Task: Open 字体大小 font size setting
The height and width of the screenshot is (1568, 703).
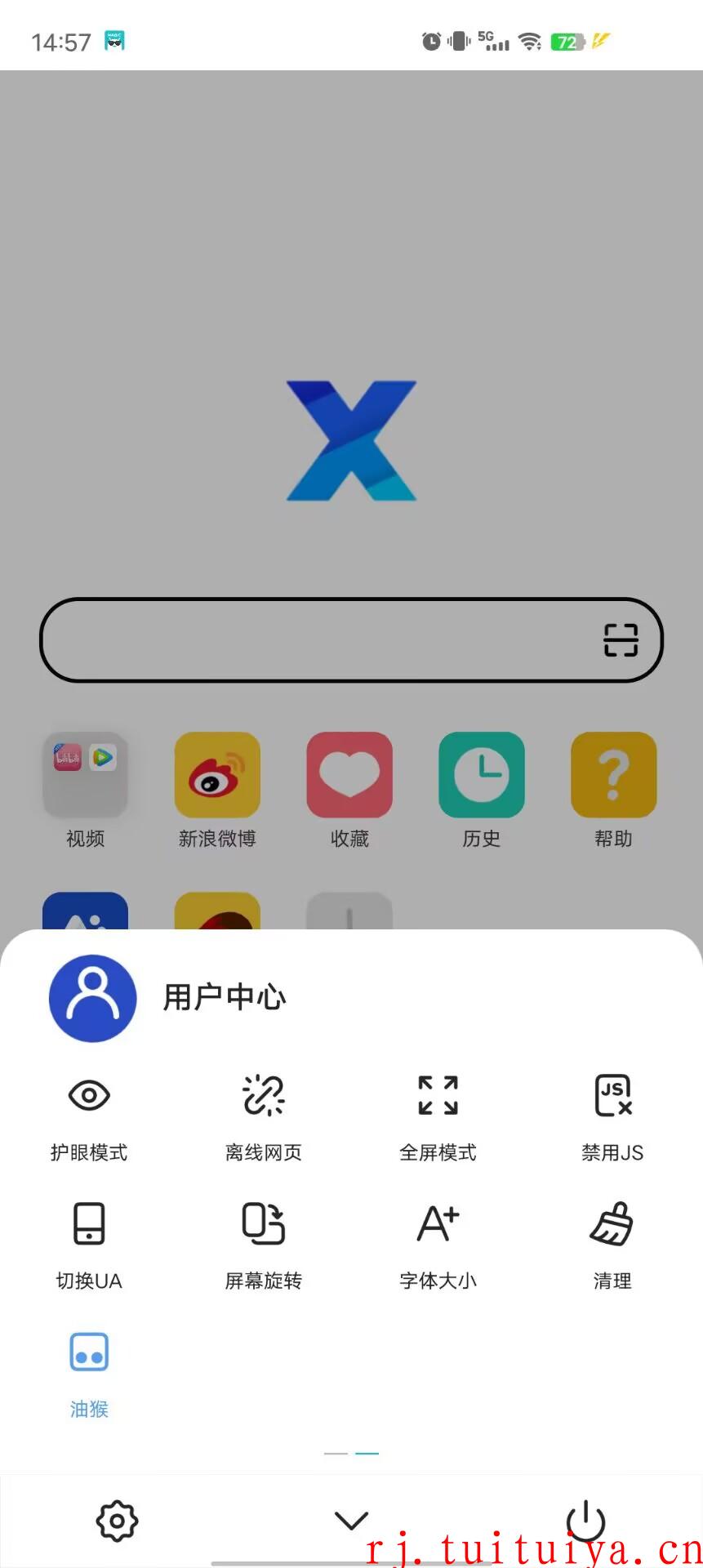Action: (438, 1245)
